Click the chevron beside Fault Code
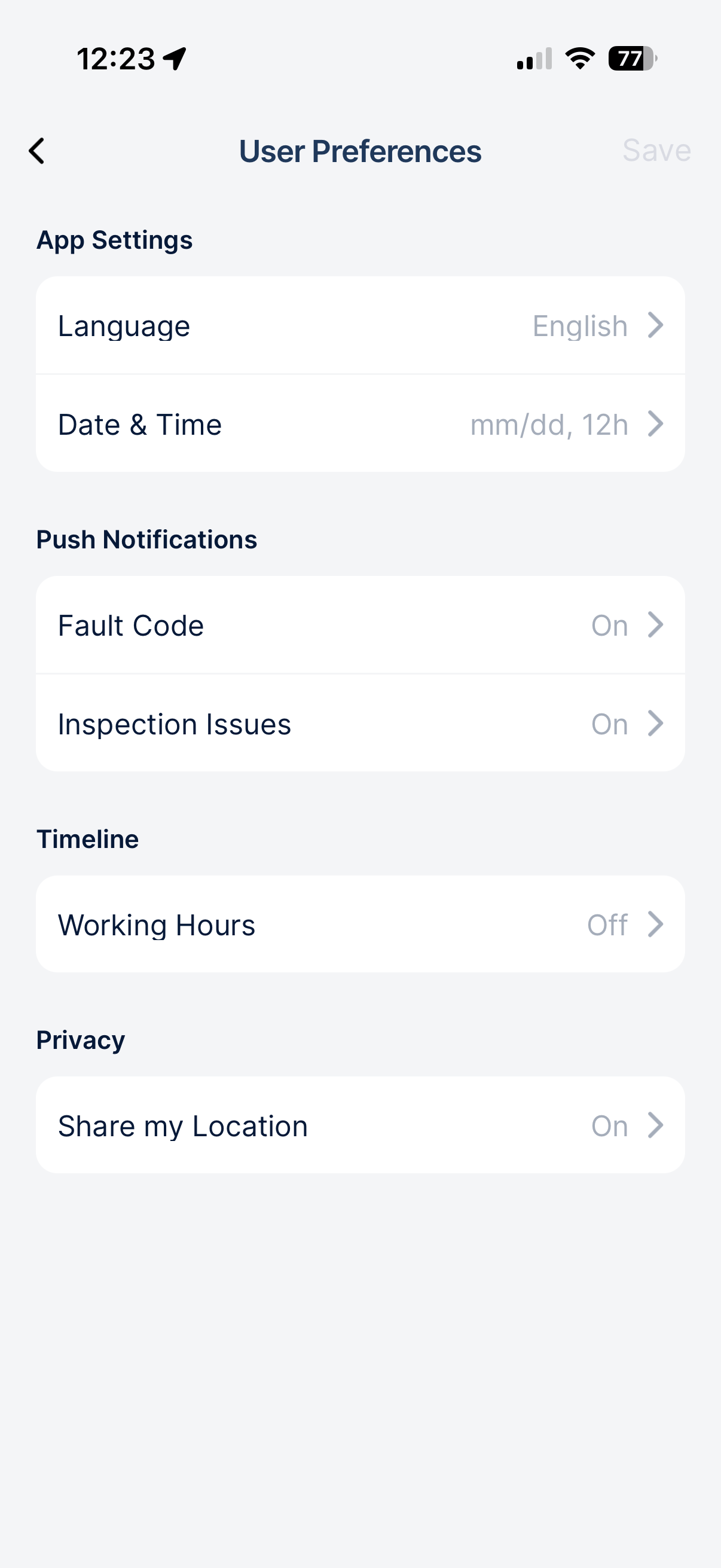 656,624
